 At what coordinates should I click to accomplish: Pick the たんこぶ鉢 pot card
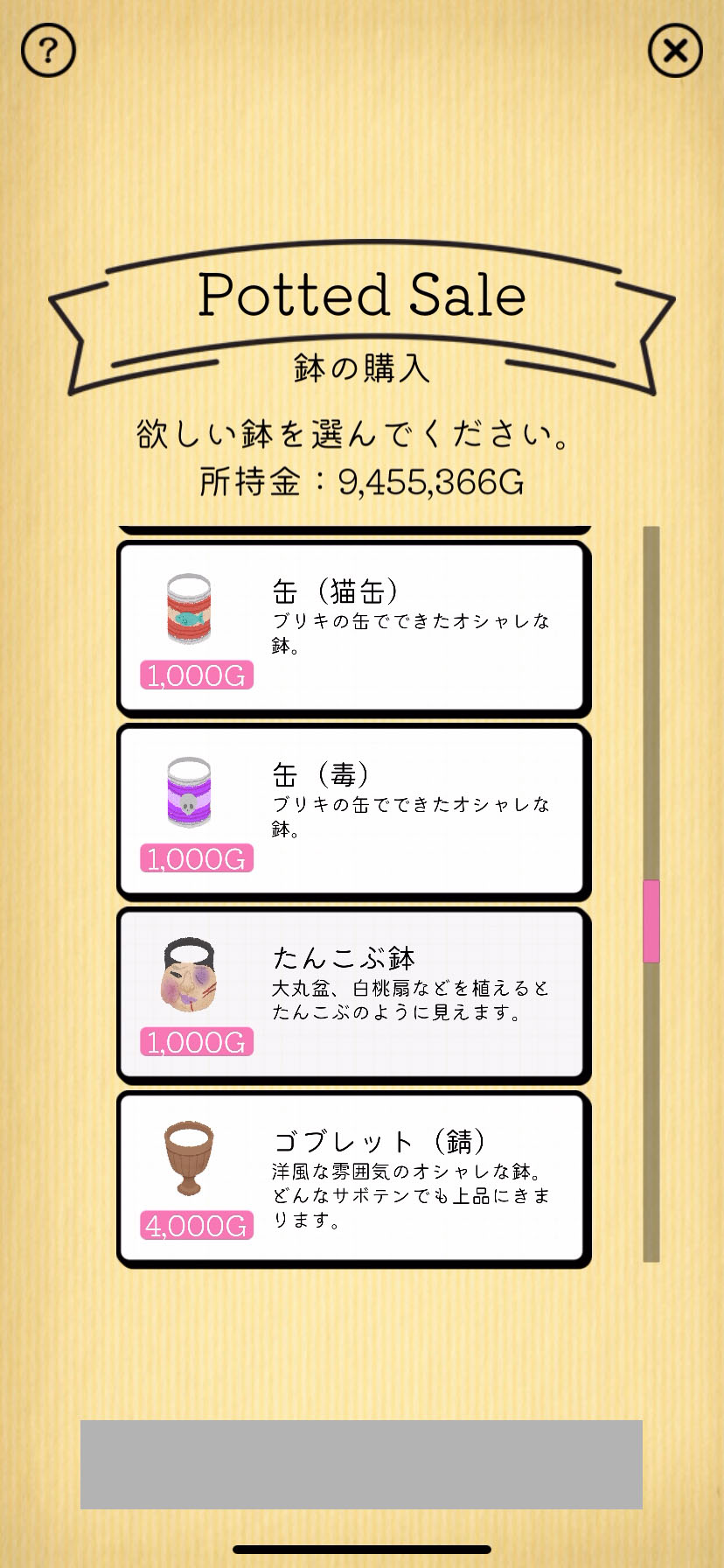click(x=353, y=995)
